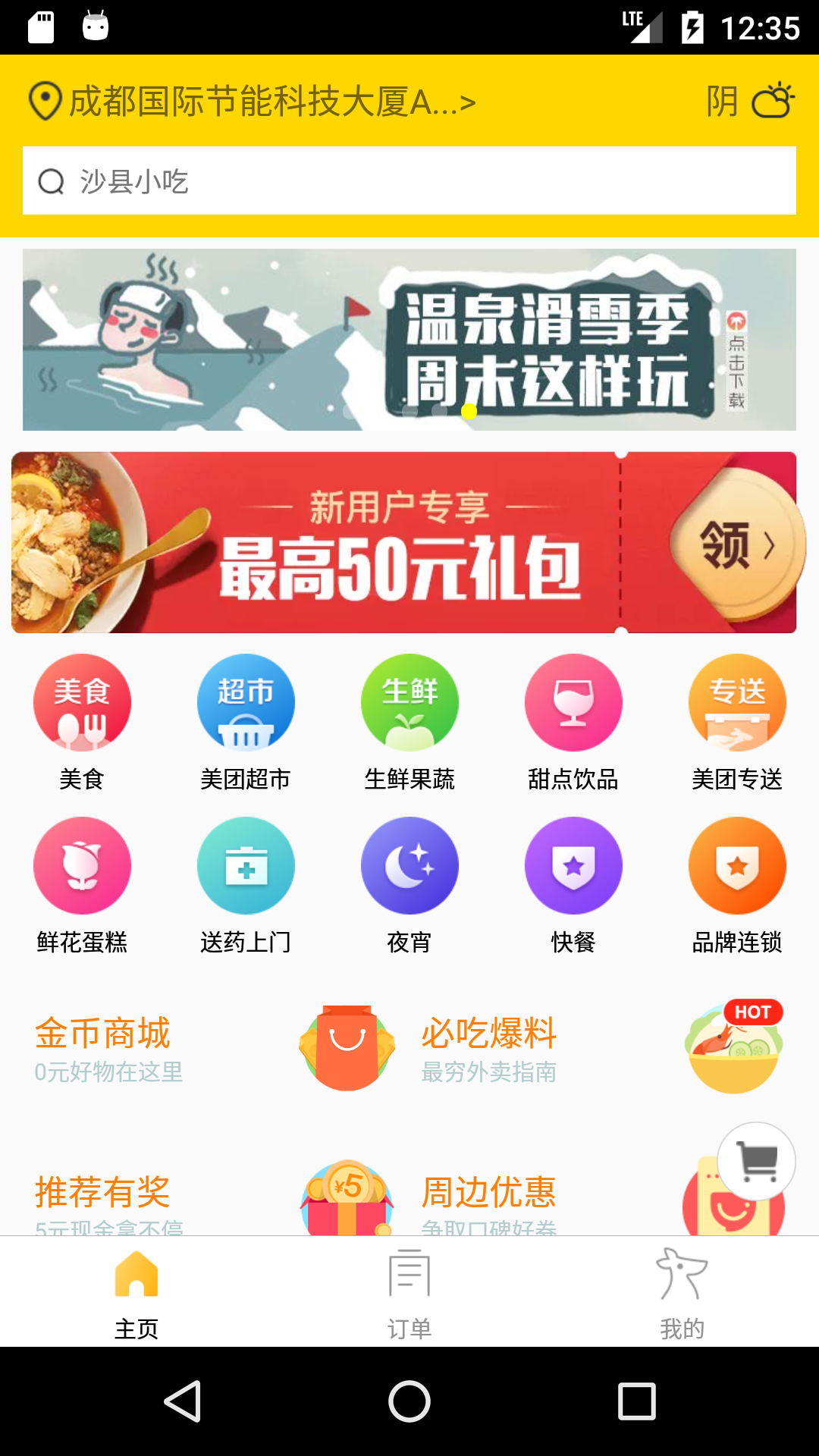Open the 鲜花蛋糕 category
The width and height of the screenshot is (819, 1456).
point(82,883)
